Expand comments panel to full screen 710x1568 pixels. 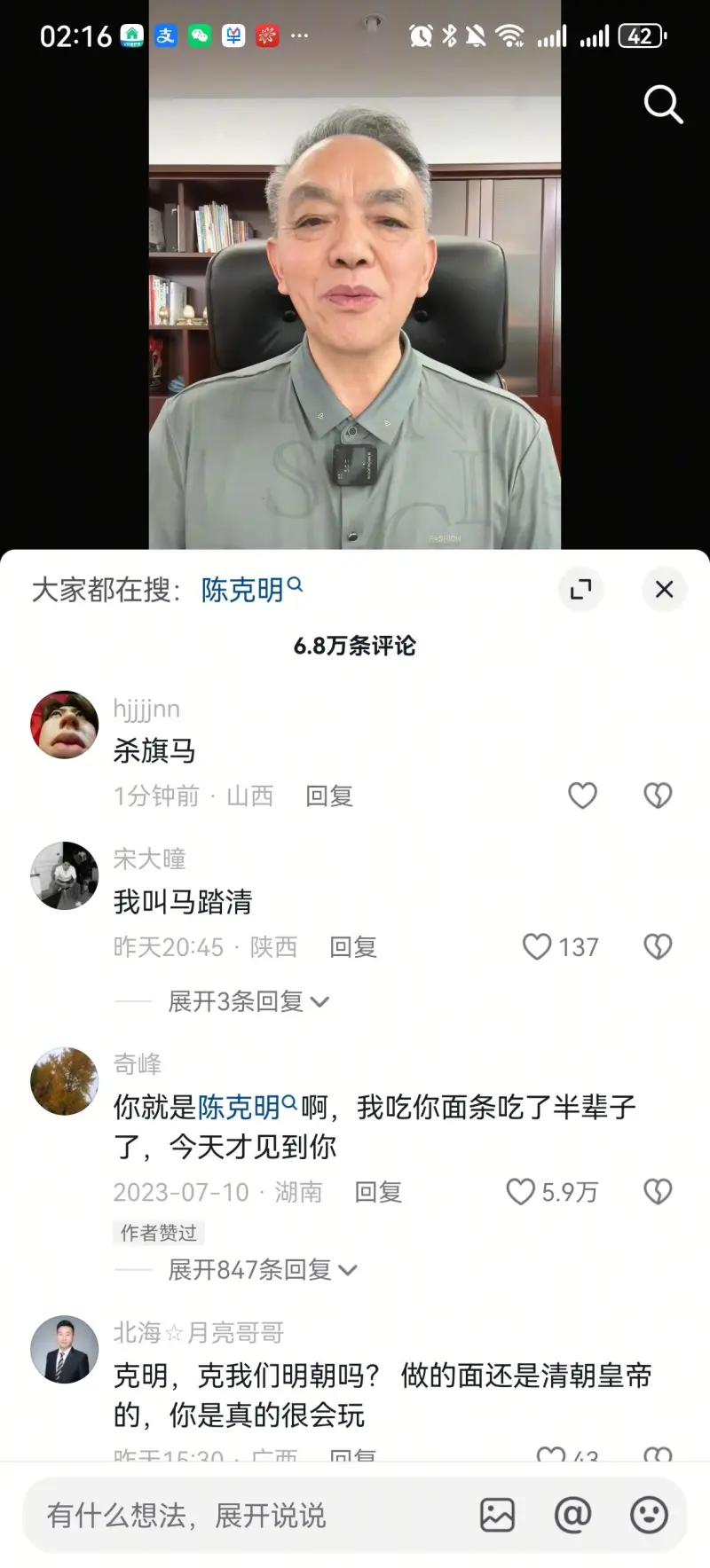click(x=580, y=589)
